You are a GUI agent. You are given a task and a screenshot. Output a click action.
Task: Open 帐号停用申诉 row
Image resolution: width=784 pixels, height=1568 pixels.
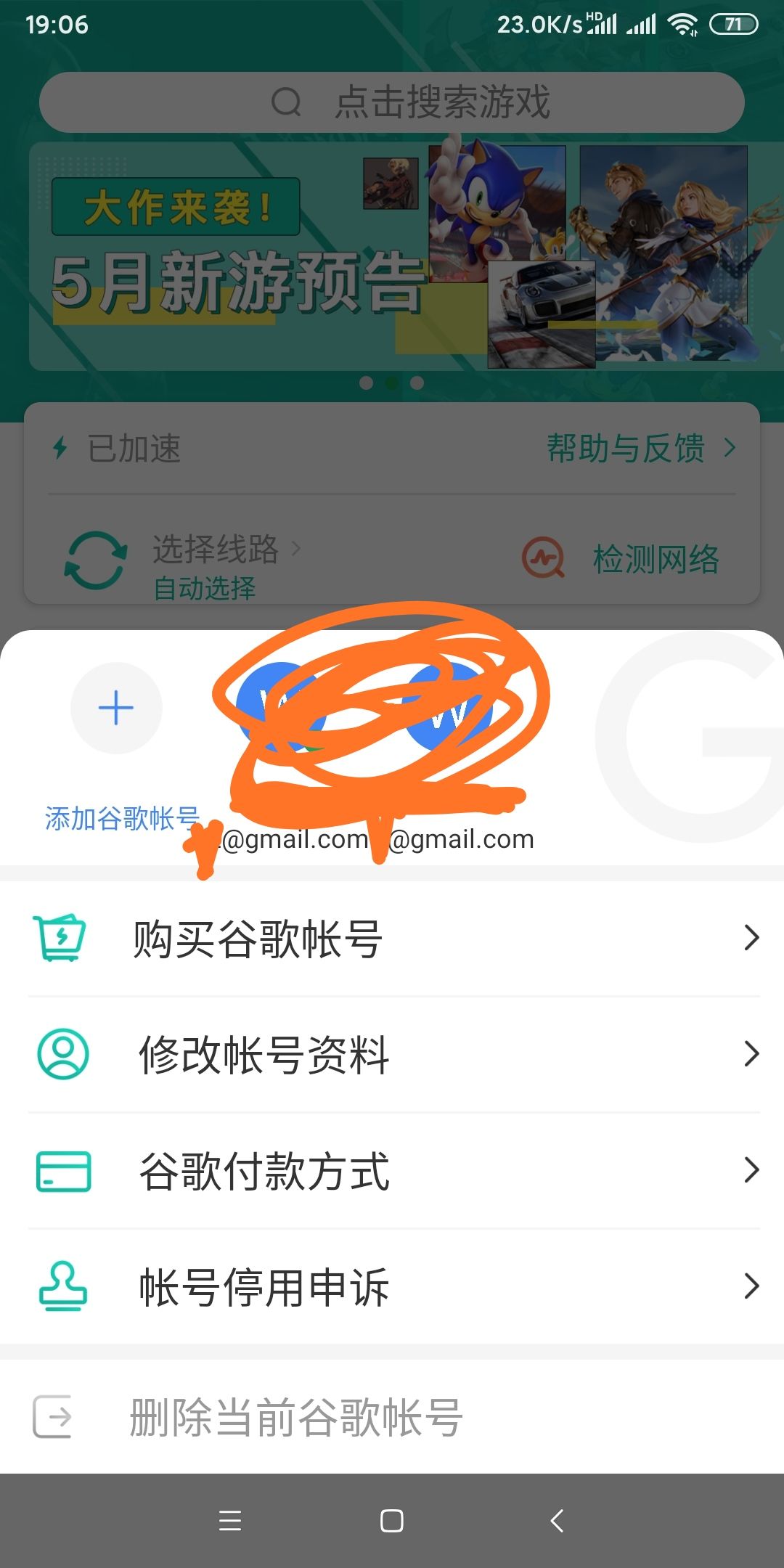392,1286
